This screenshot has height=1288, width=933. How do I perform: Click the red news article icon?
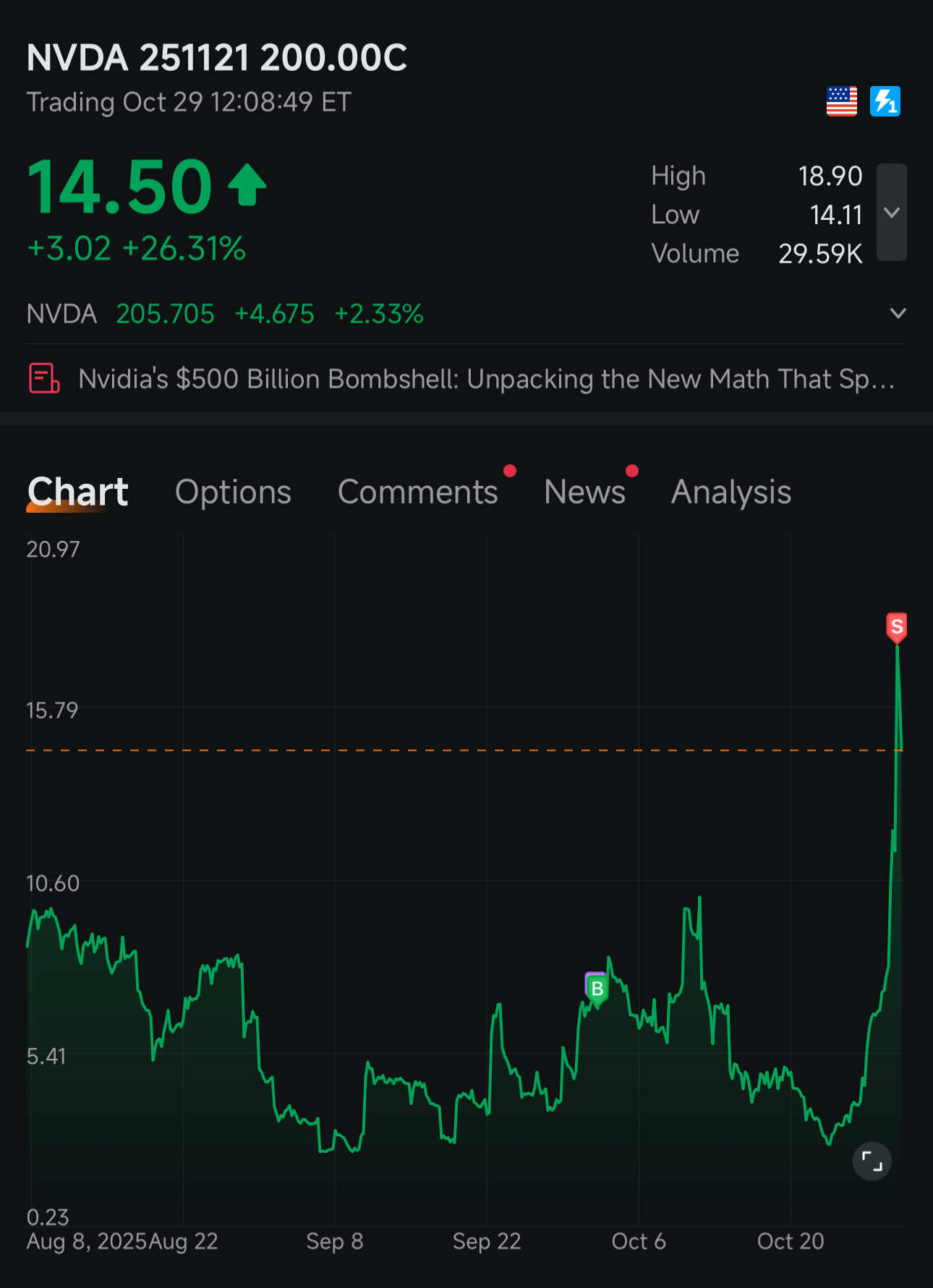click(x=44, y=378)
